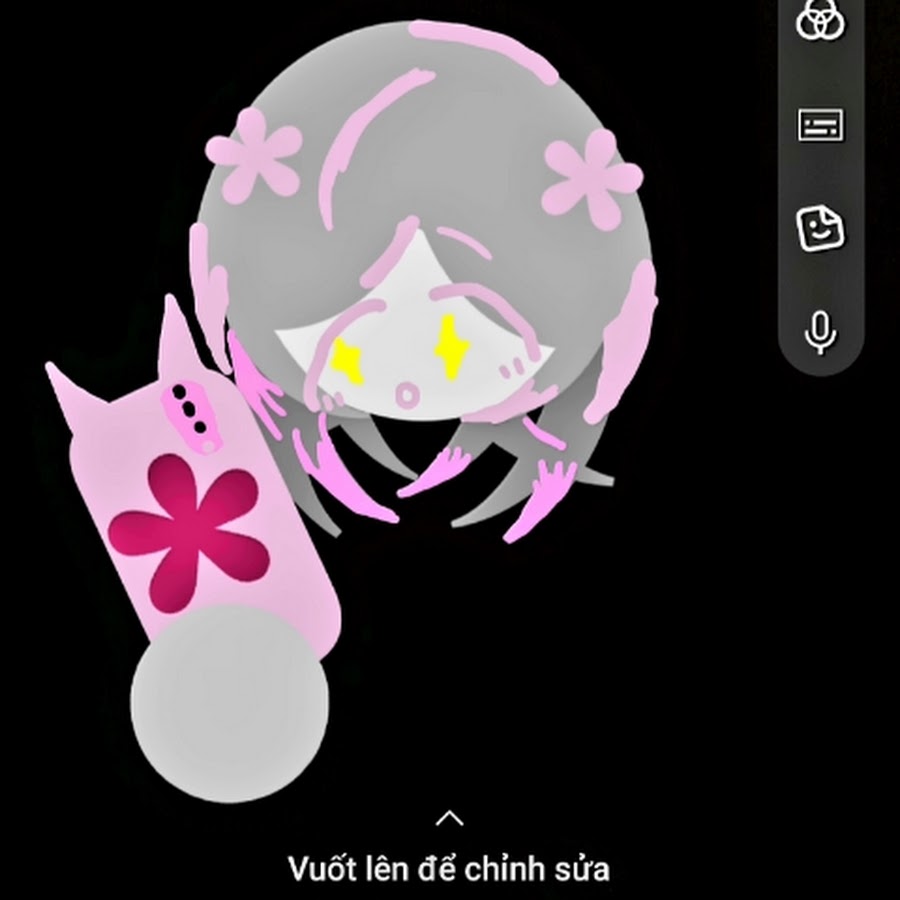Viewport: 900px width, 900px height.
Task: Open the color filters icon
Action: coord(820,22)
